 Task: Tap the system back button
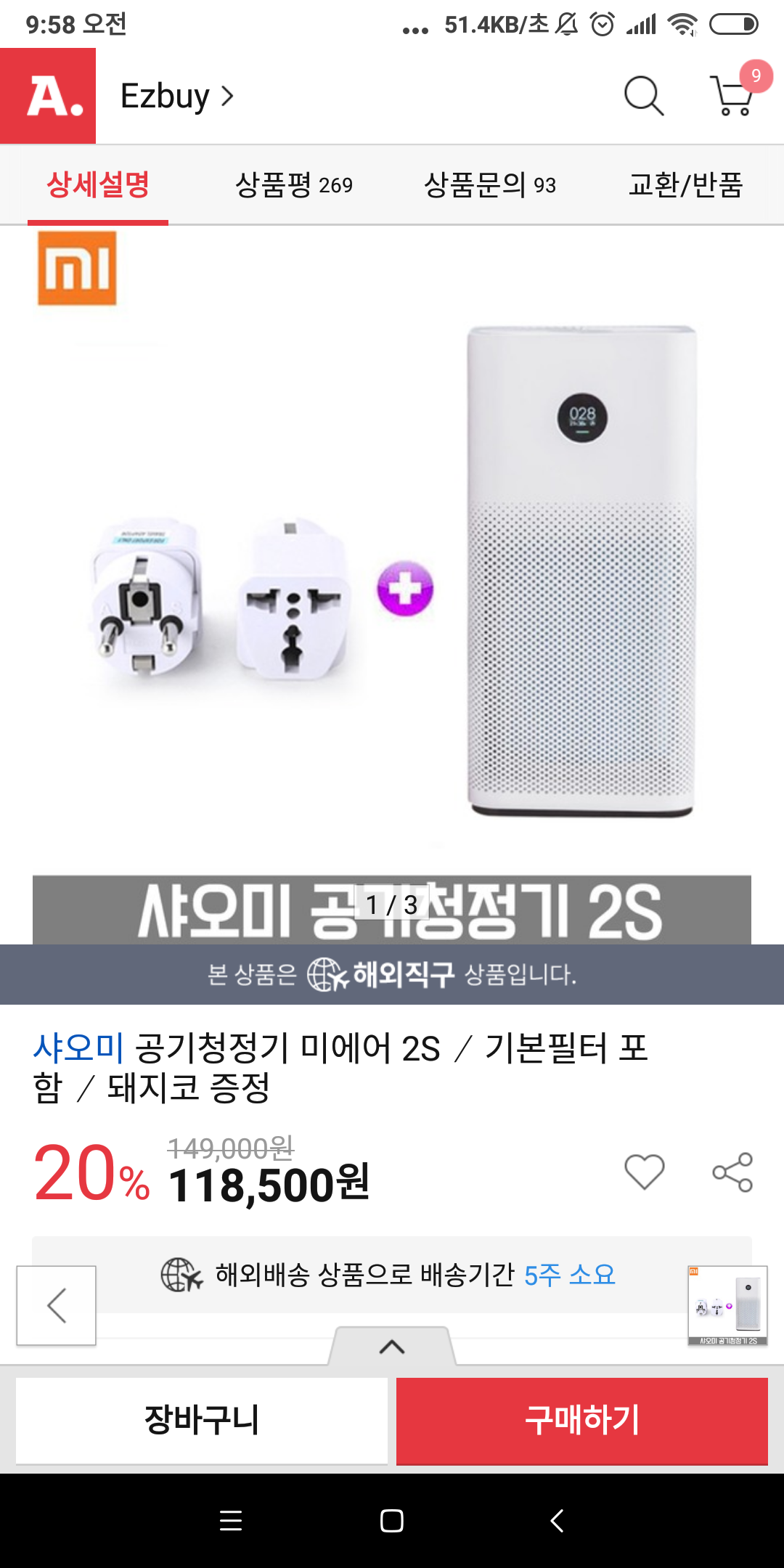point(557,1521)
